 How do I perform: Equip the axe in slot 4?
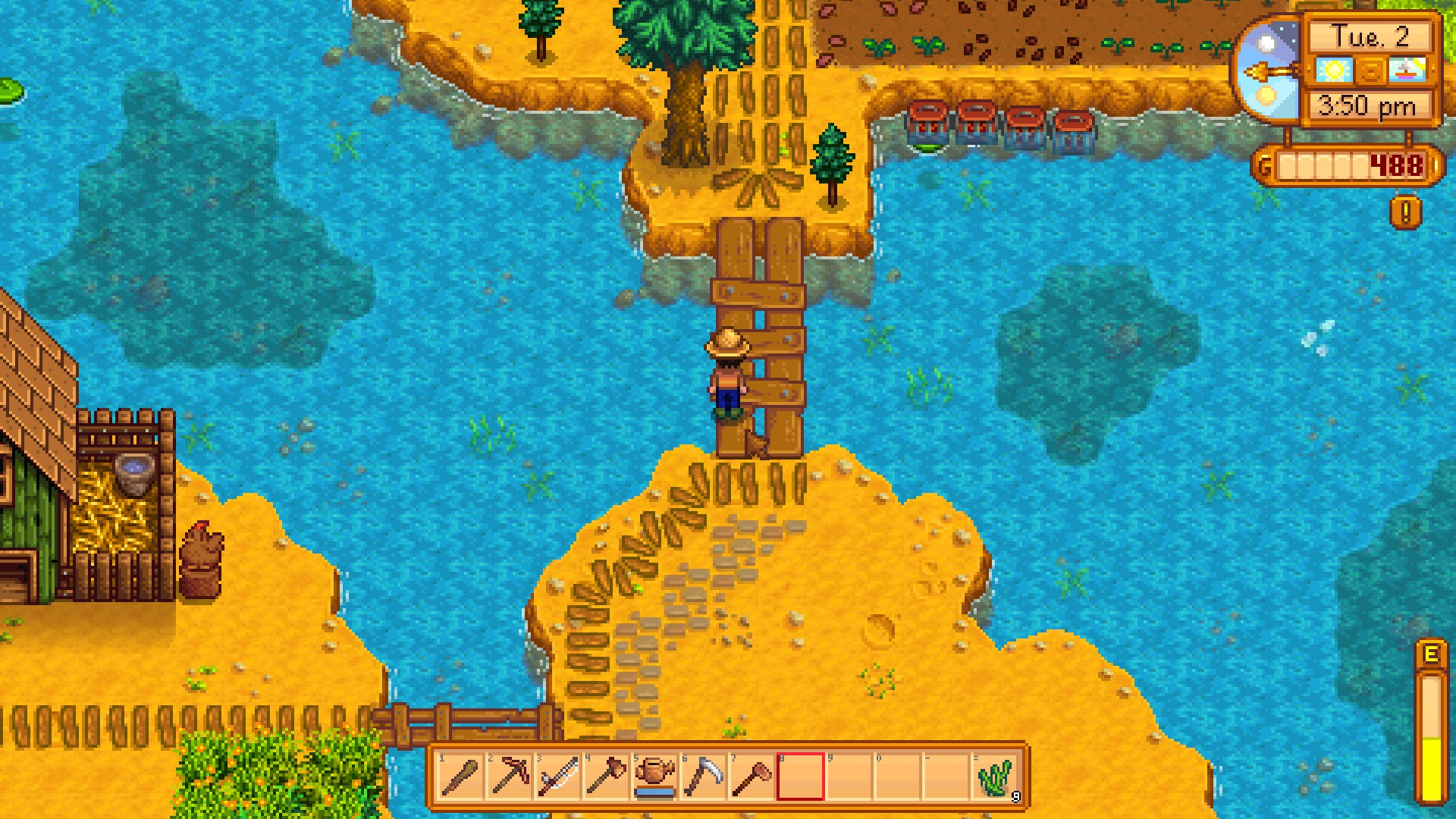coord(607,777)
